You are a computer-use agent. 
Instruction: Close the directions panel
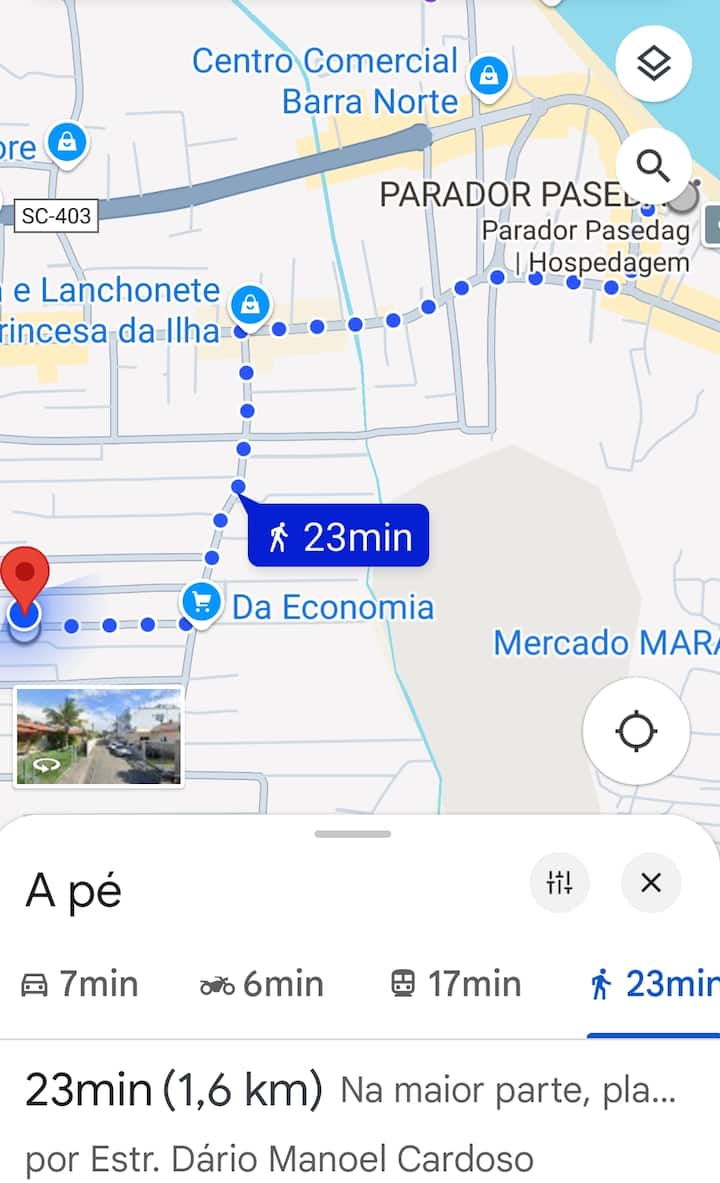tap(651, 882)
